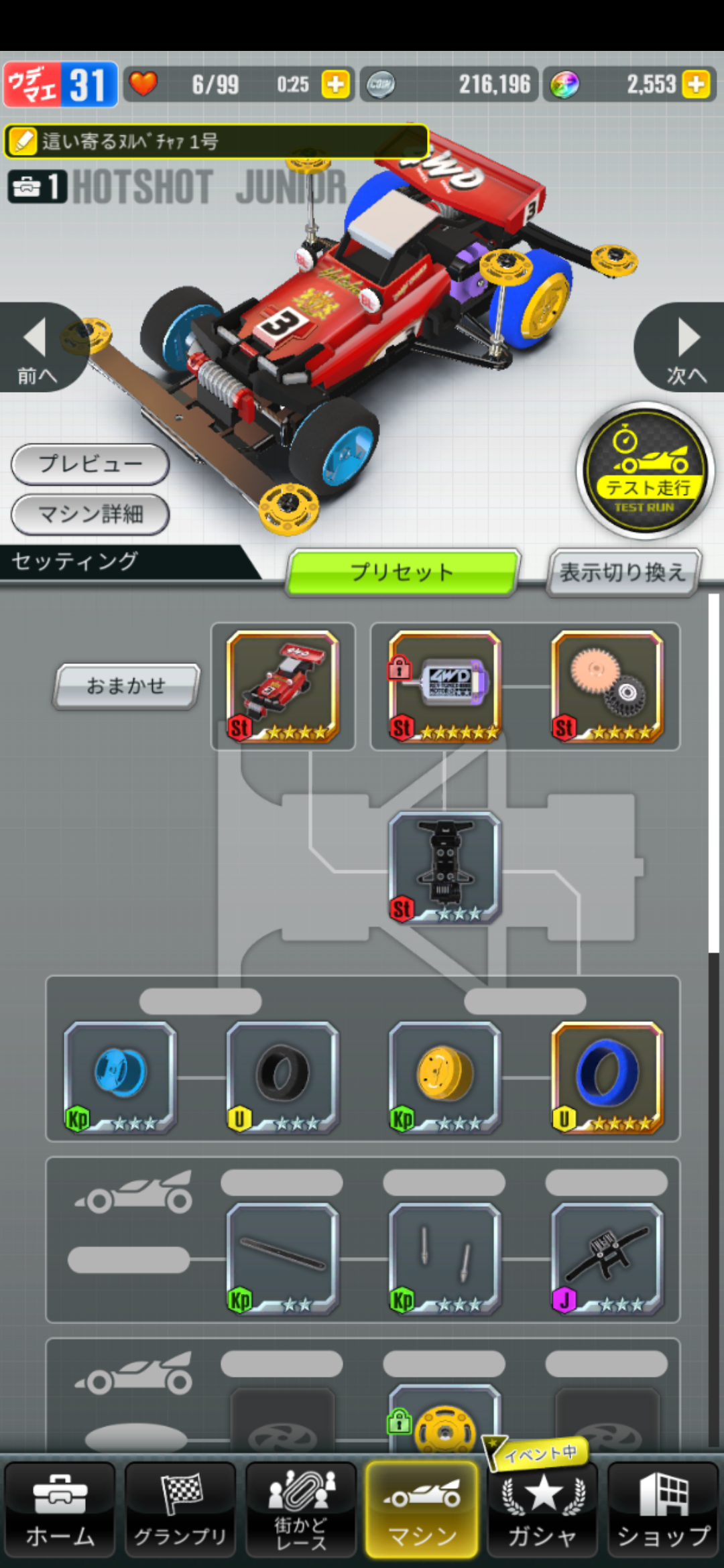The width and height of the screenshot is (724, 1568).
Task: Start a test run (テスト走行)
Action: tap(645, 471)
